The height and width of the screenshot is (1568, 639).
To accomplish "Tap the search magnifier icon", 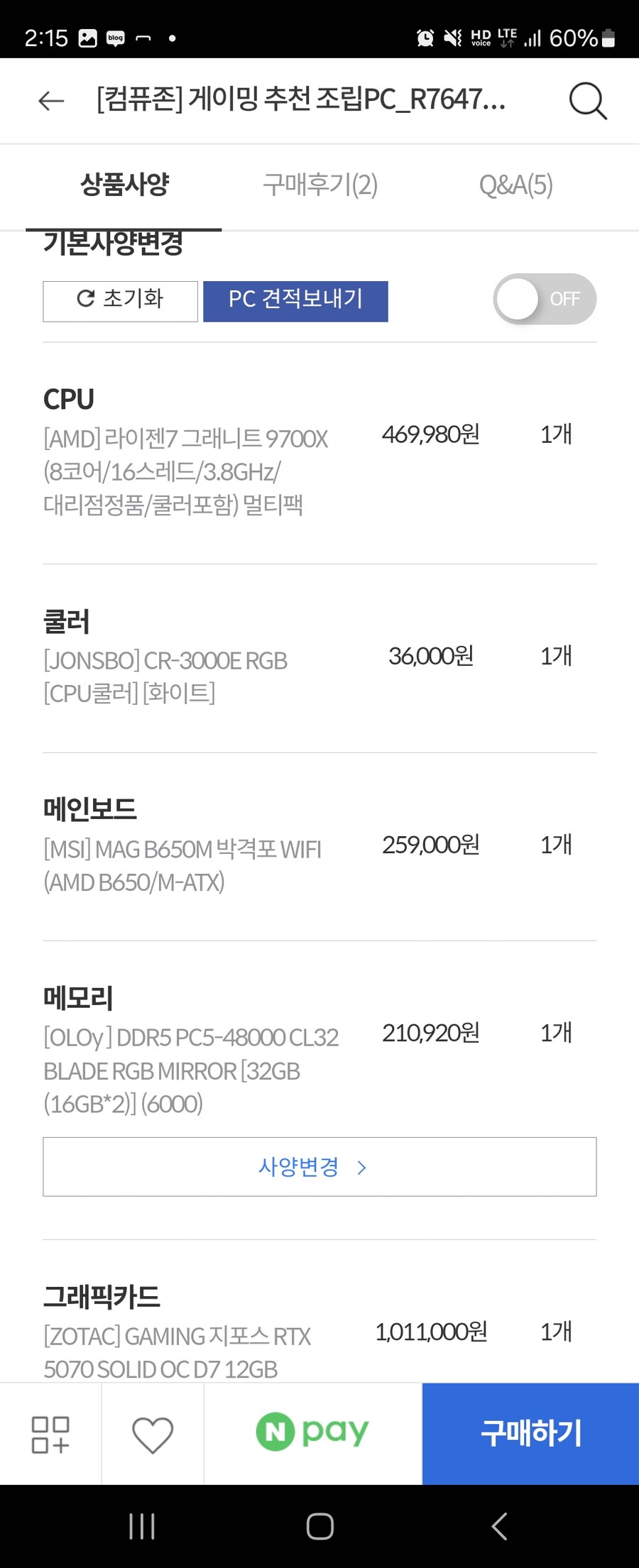I will tap(587, 101).
